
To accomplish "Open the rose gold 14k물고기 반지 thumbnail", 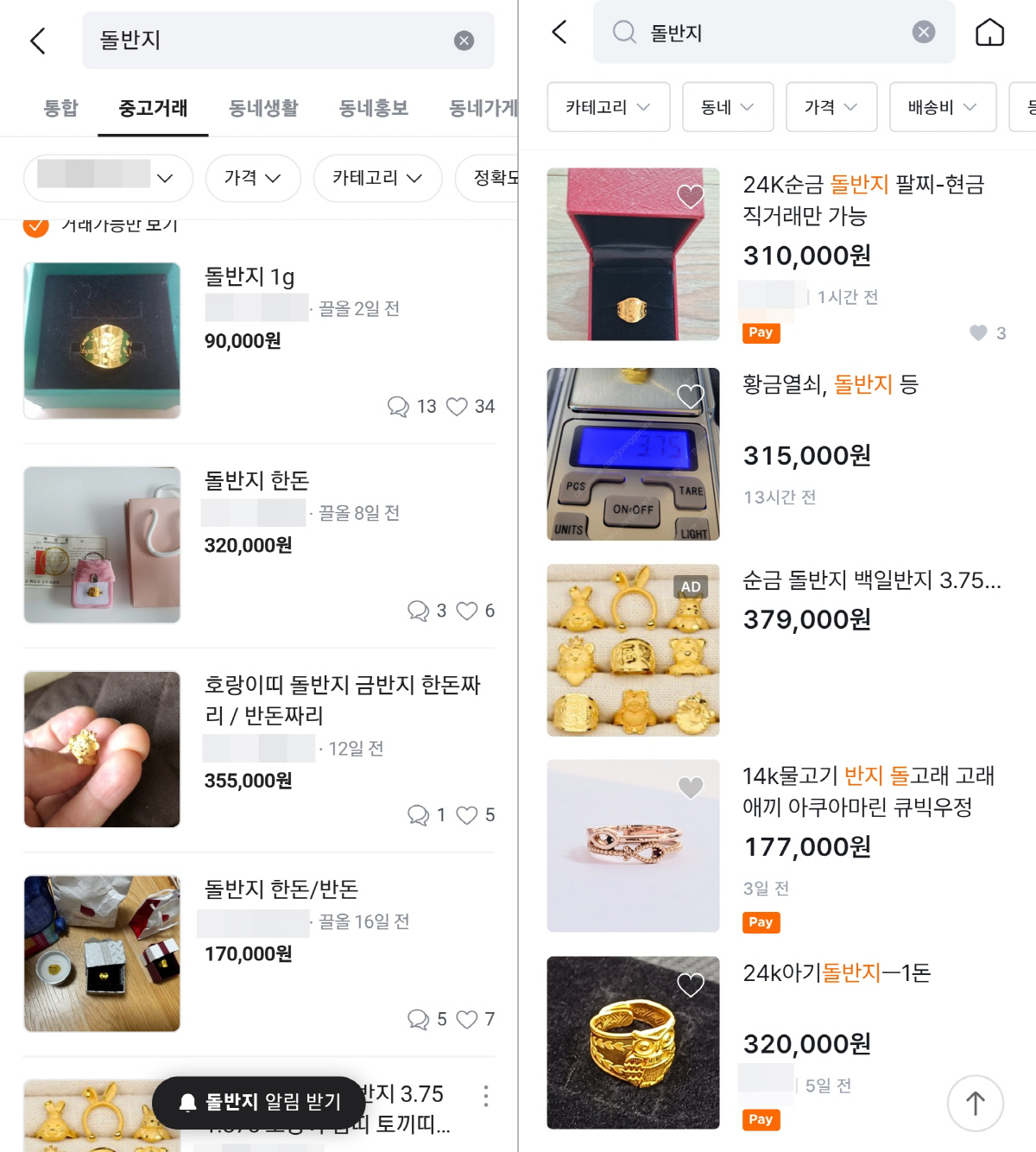I will click(x=633, y=845).
